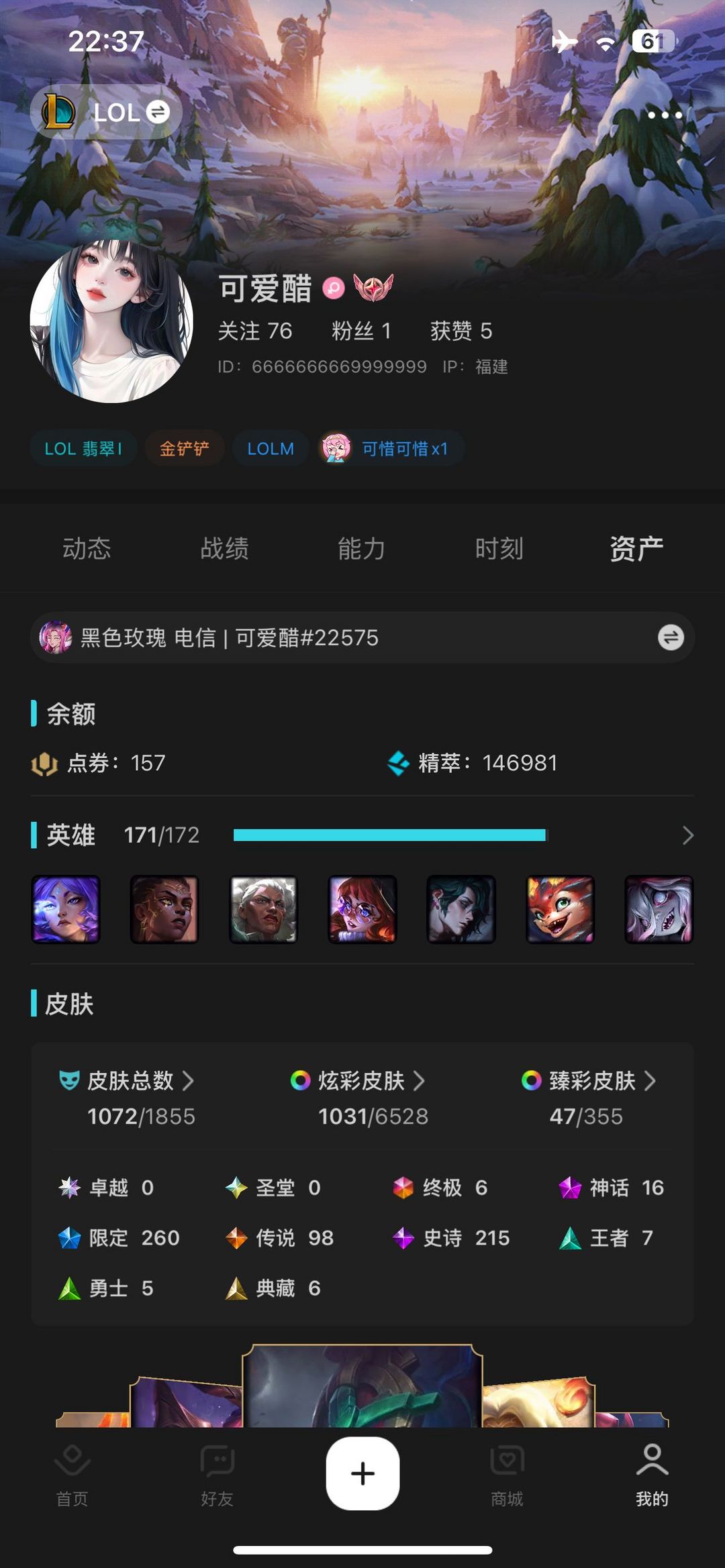Switch server using the 黑色玫瑰 row toggle

pos(668,637)
